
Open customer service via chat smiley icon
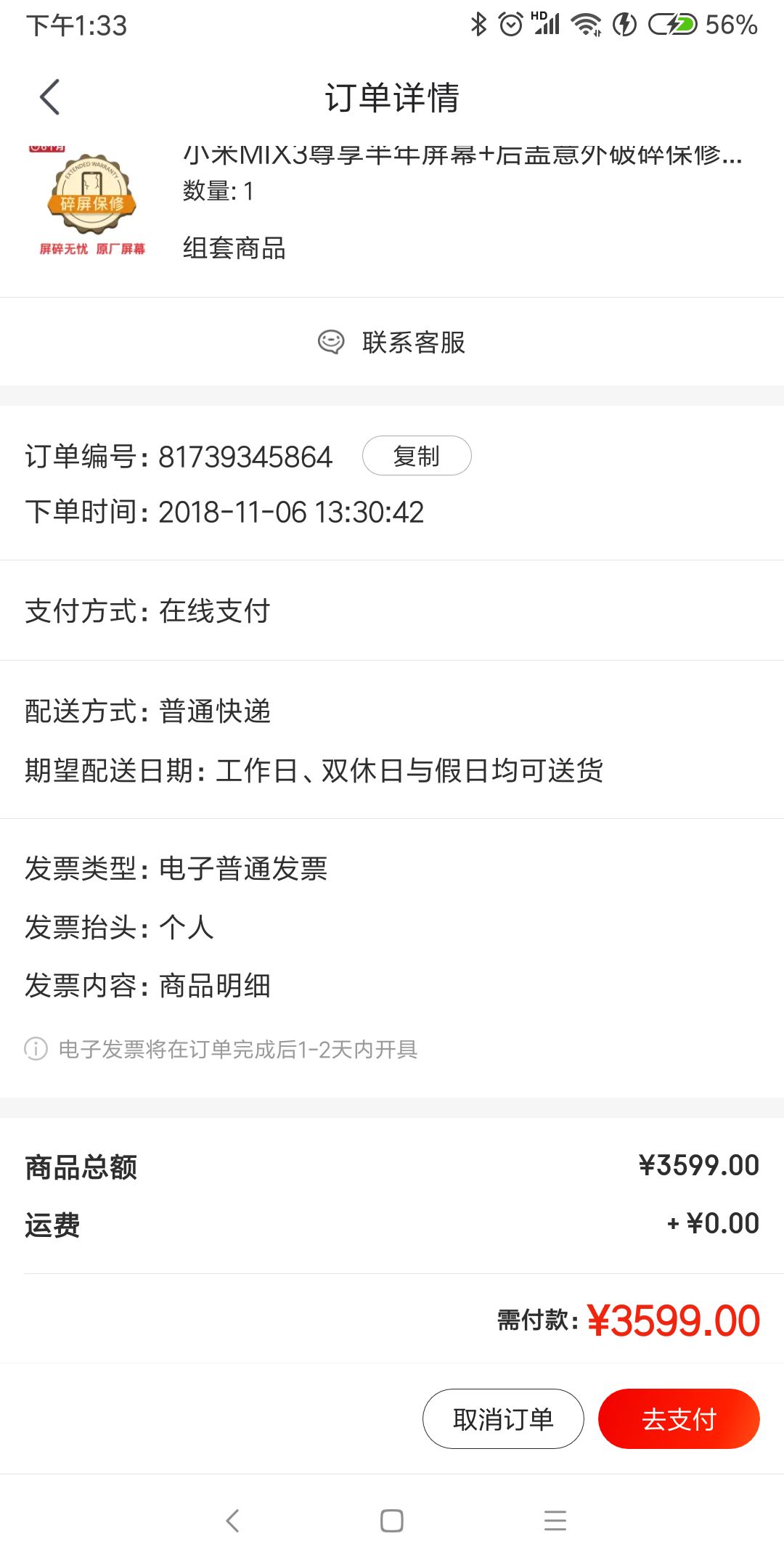(332, 343)
